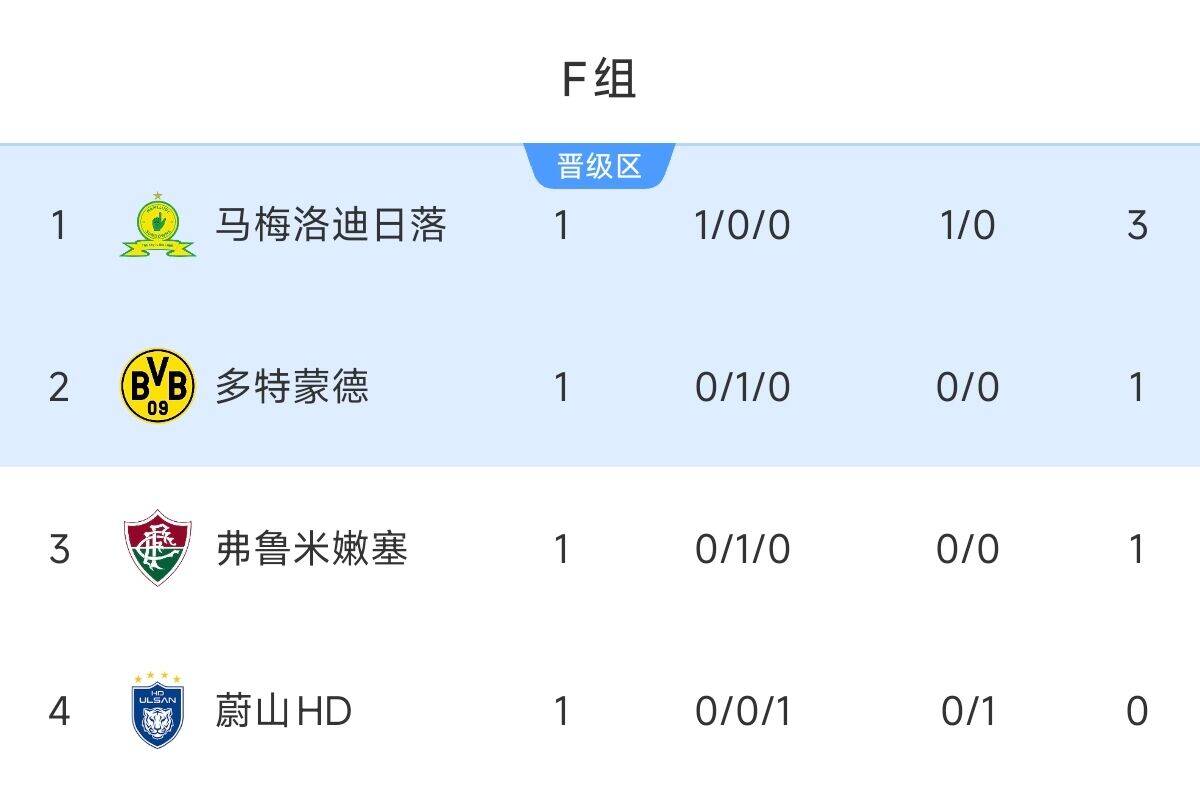Open the 马梅洛迪日落 team row

331,225
